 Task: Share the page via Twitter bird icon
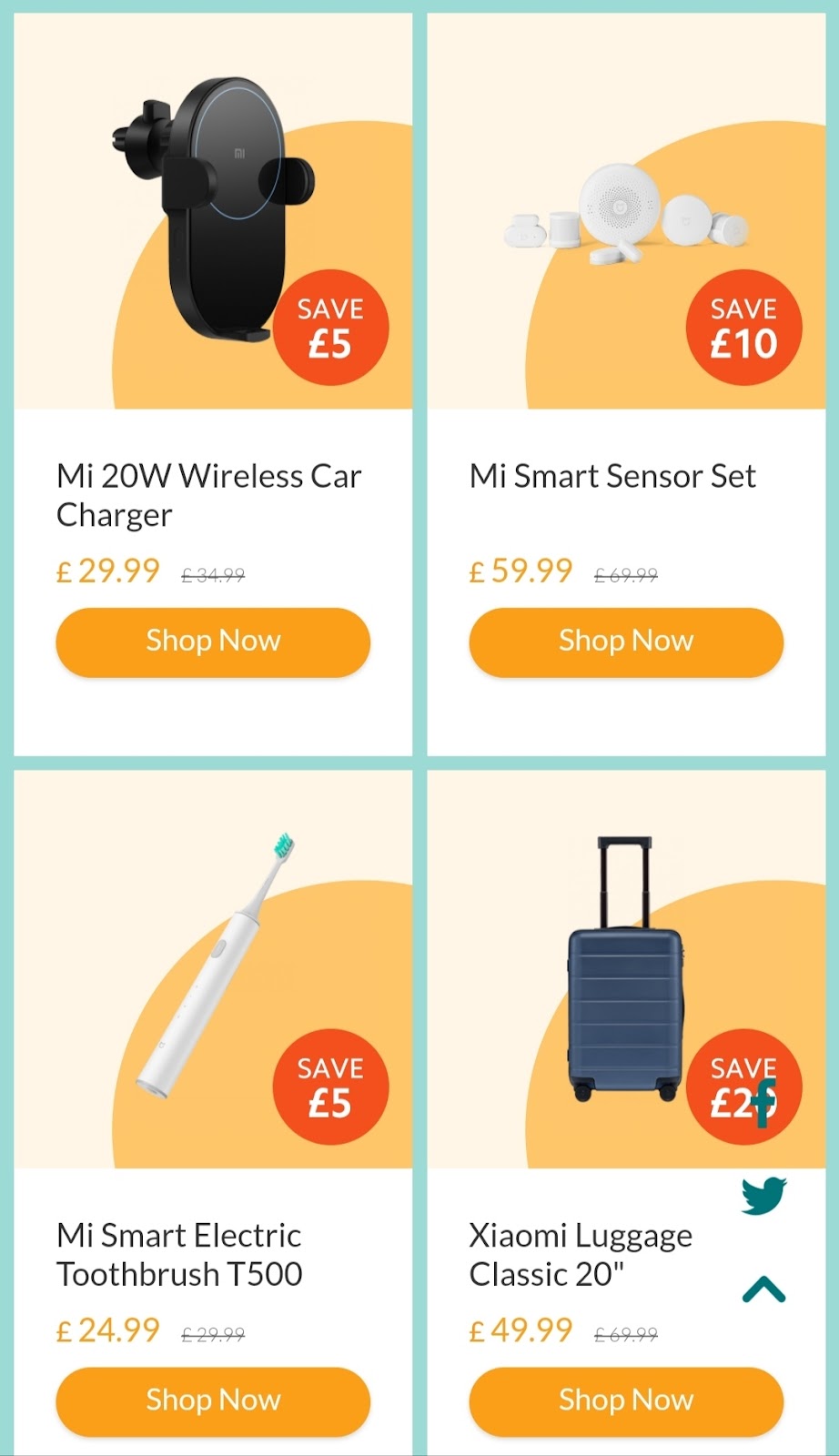763,1196
